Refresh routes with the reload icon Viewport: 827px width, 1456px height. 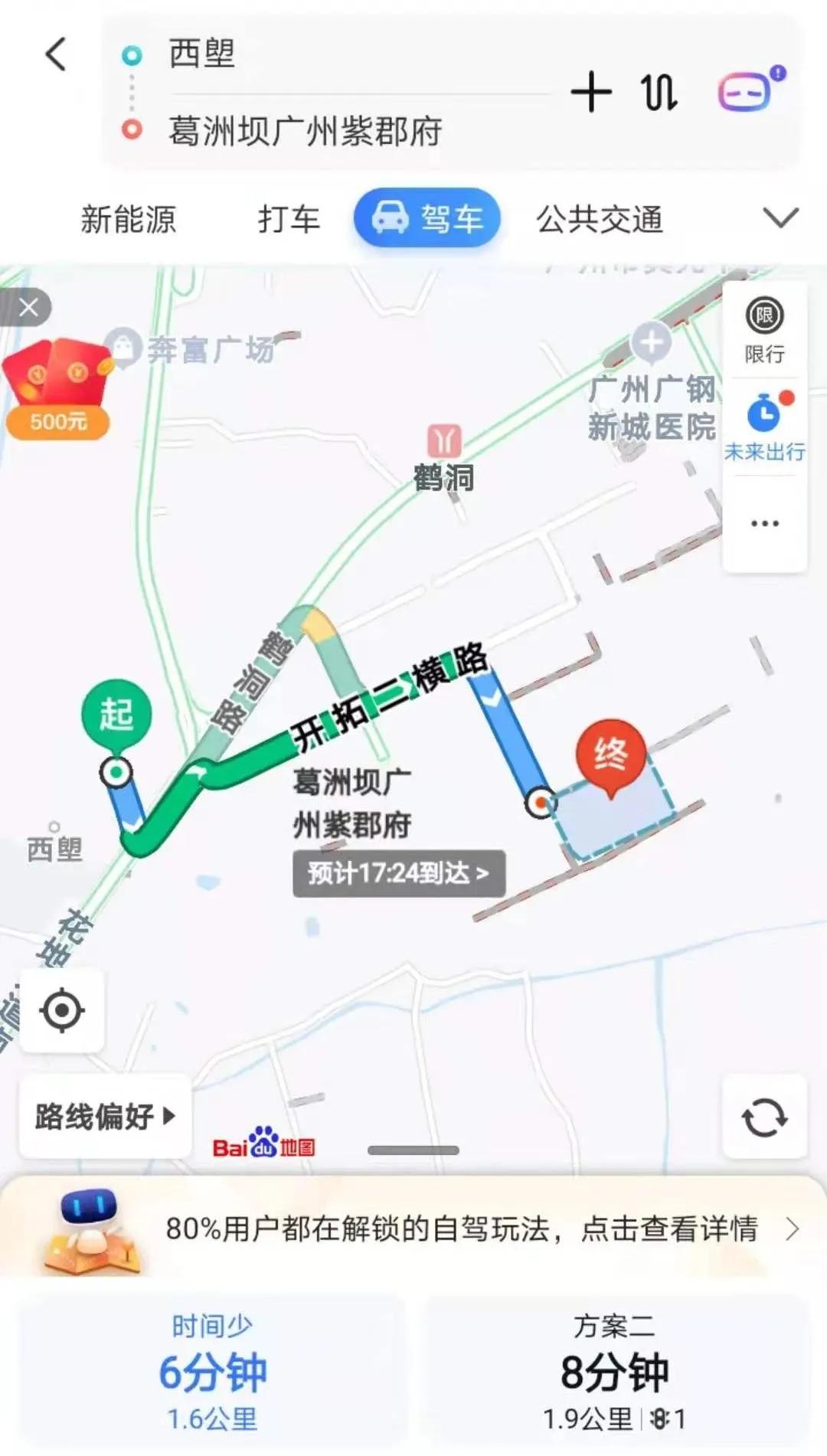(763, 1117)
